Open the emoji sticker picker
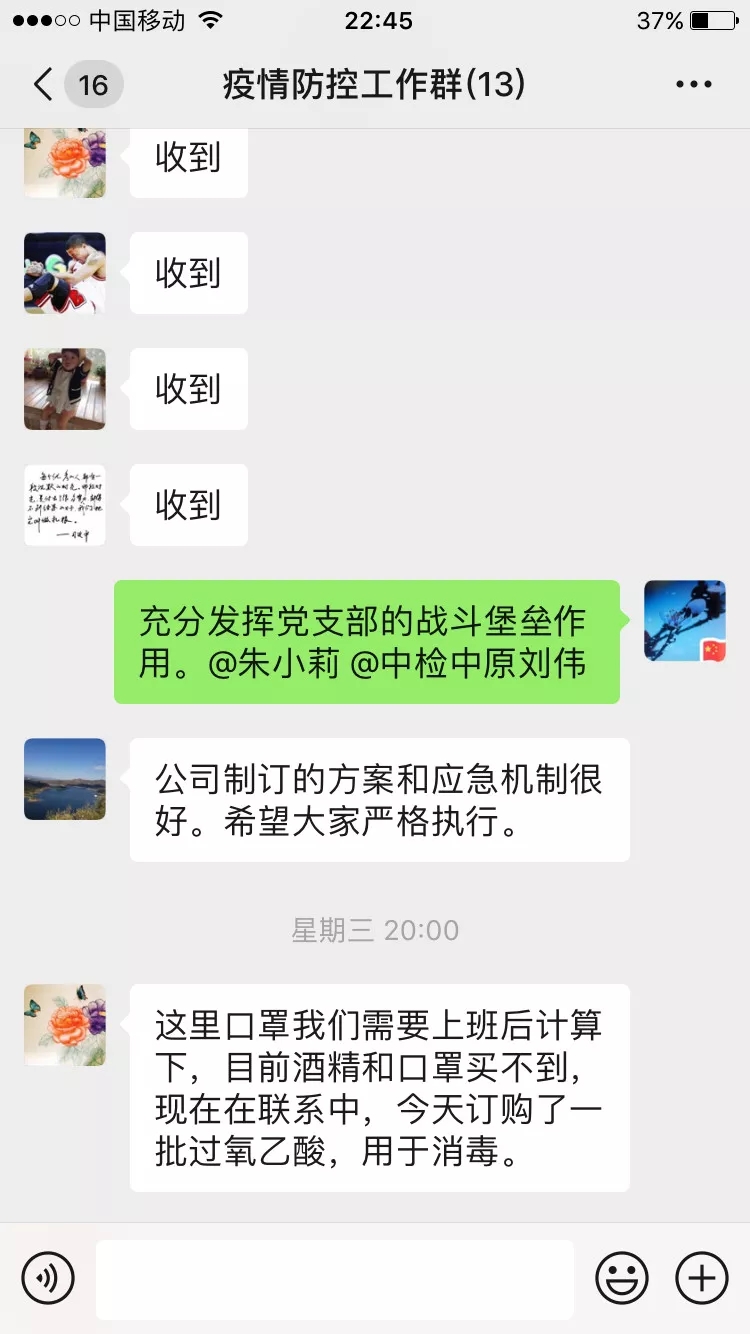750x1334 pixels. (621, 1278)
